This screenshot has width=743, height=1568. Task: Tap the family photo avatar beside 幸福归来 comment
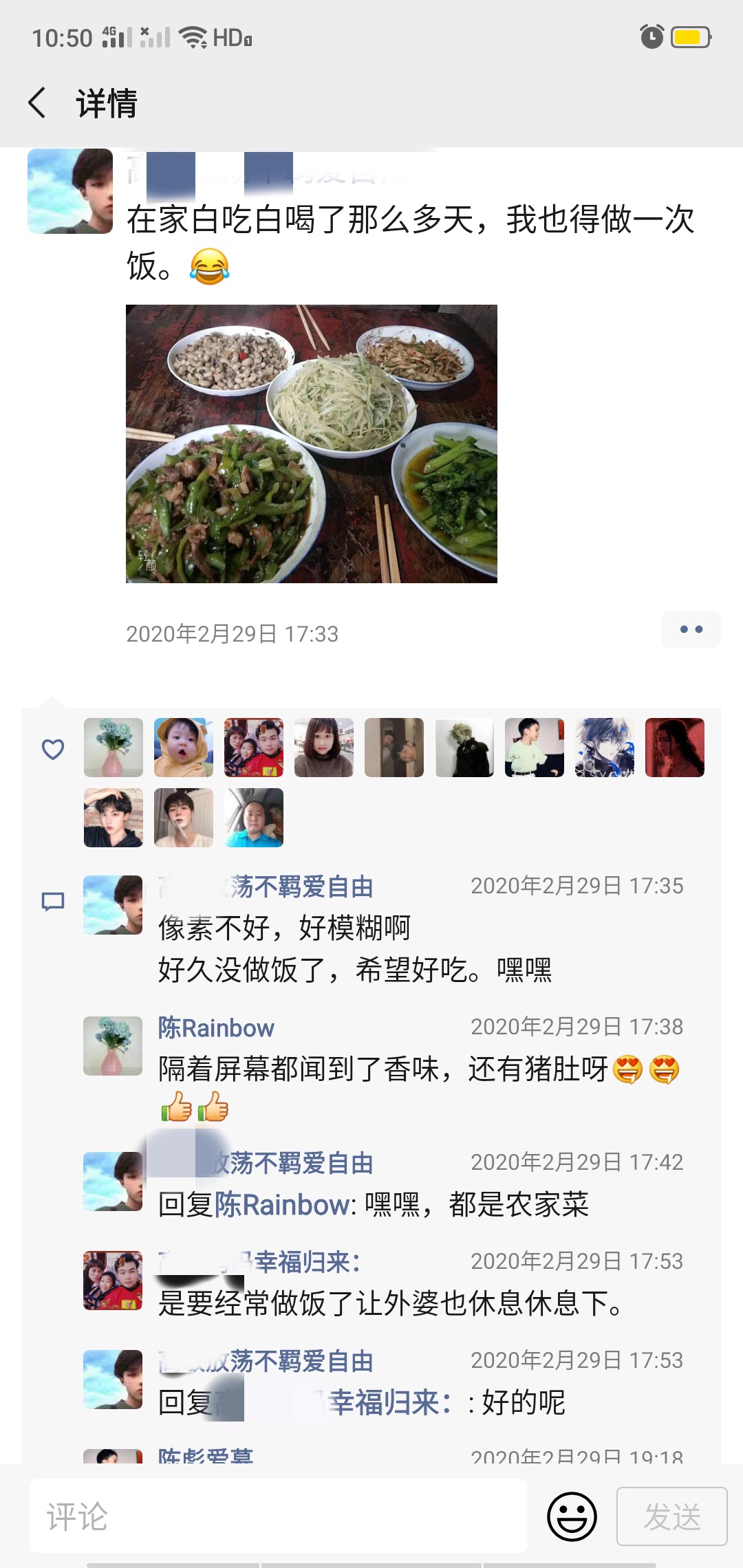[113, 1281]
